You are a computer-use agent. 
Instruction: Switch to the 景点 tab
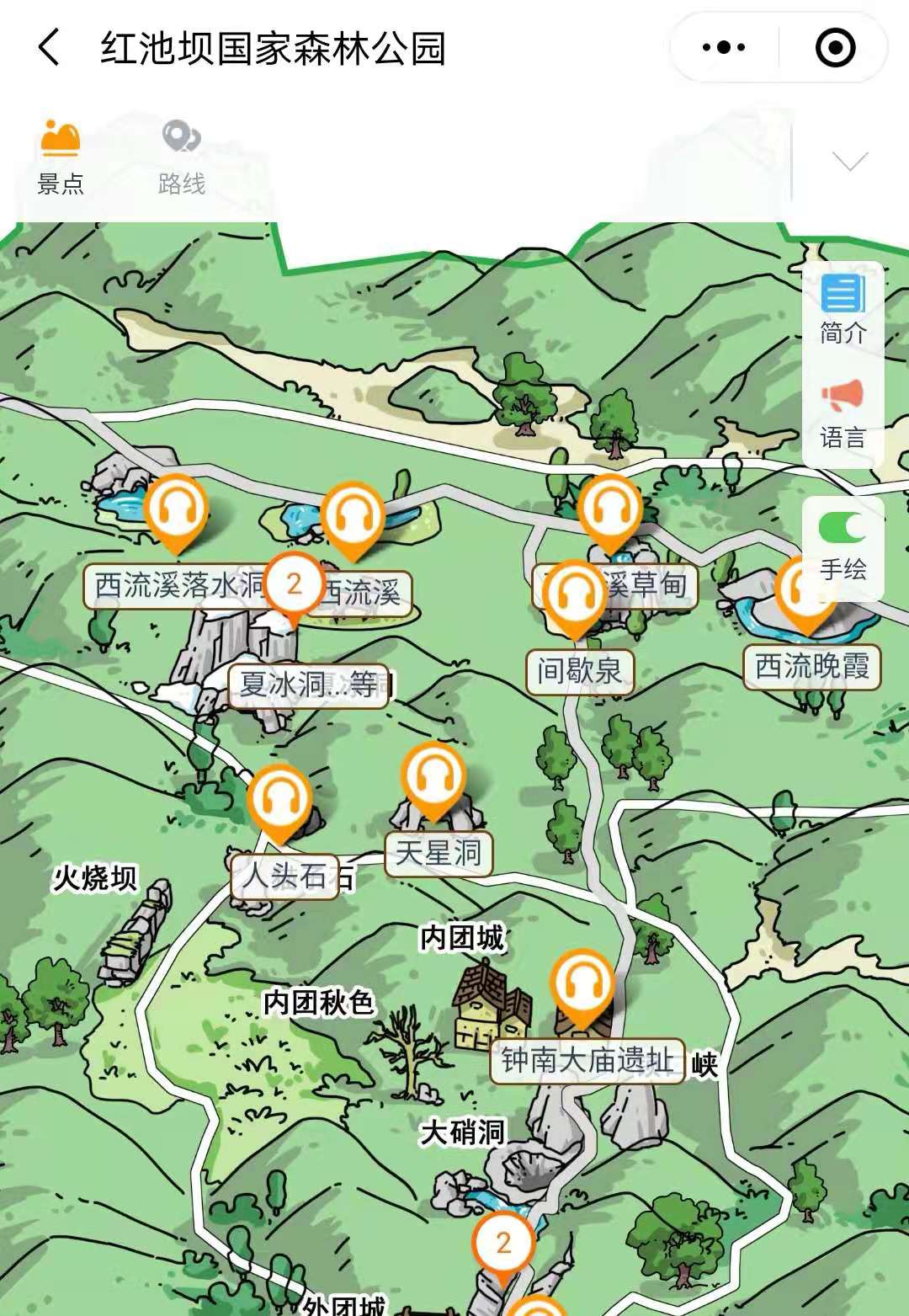click(x=61, y=157)
